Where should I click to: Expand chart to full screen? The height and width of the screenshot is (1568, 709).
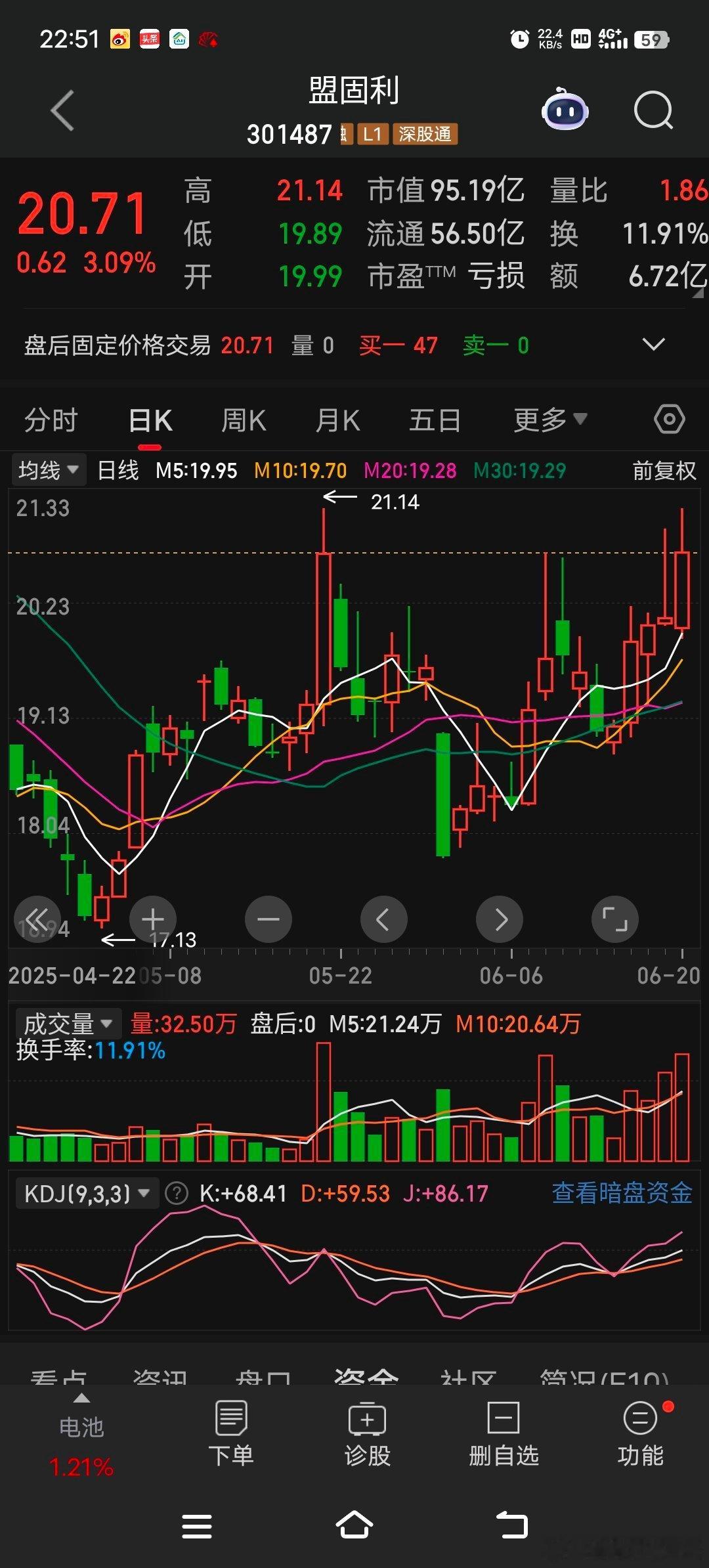(614, 919)
